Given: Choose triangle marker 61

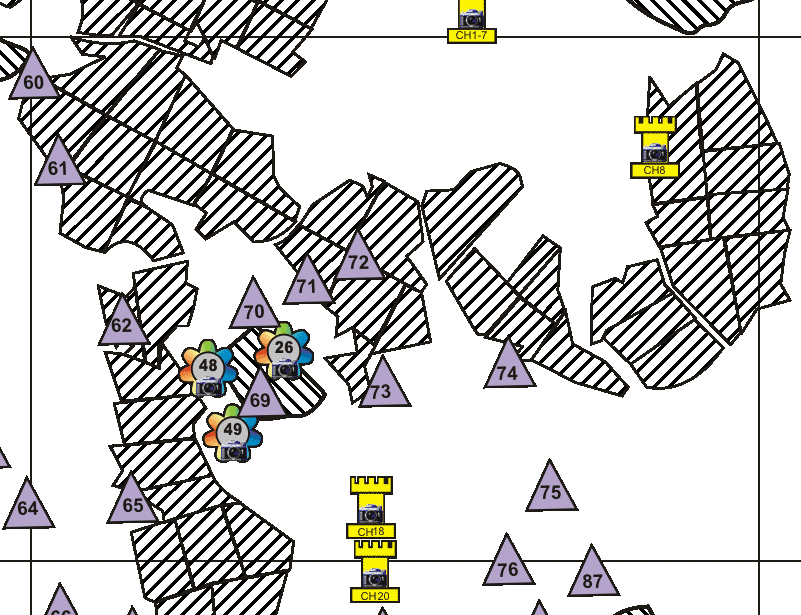Looking at the screenshot, I should [x=59, y=165].
